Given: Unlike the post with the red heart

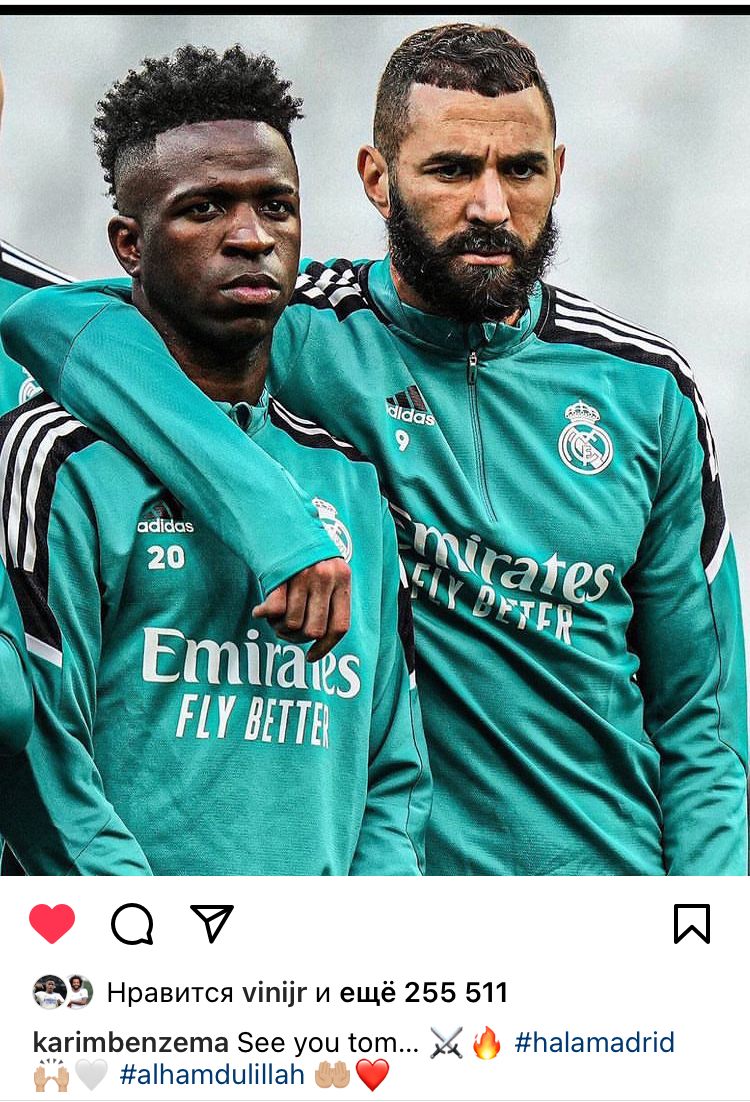Looking at the screenshot, I should click(x=52, y=923).
